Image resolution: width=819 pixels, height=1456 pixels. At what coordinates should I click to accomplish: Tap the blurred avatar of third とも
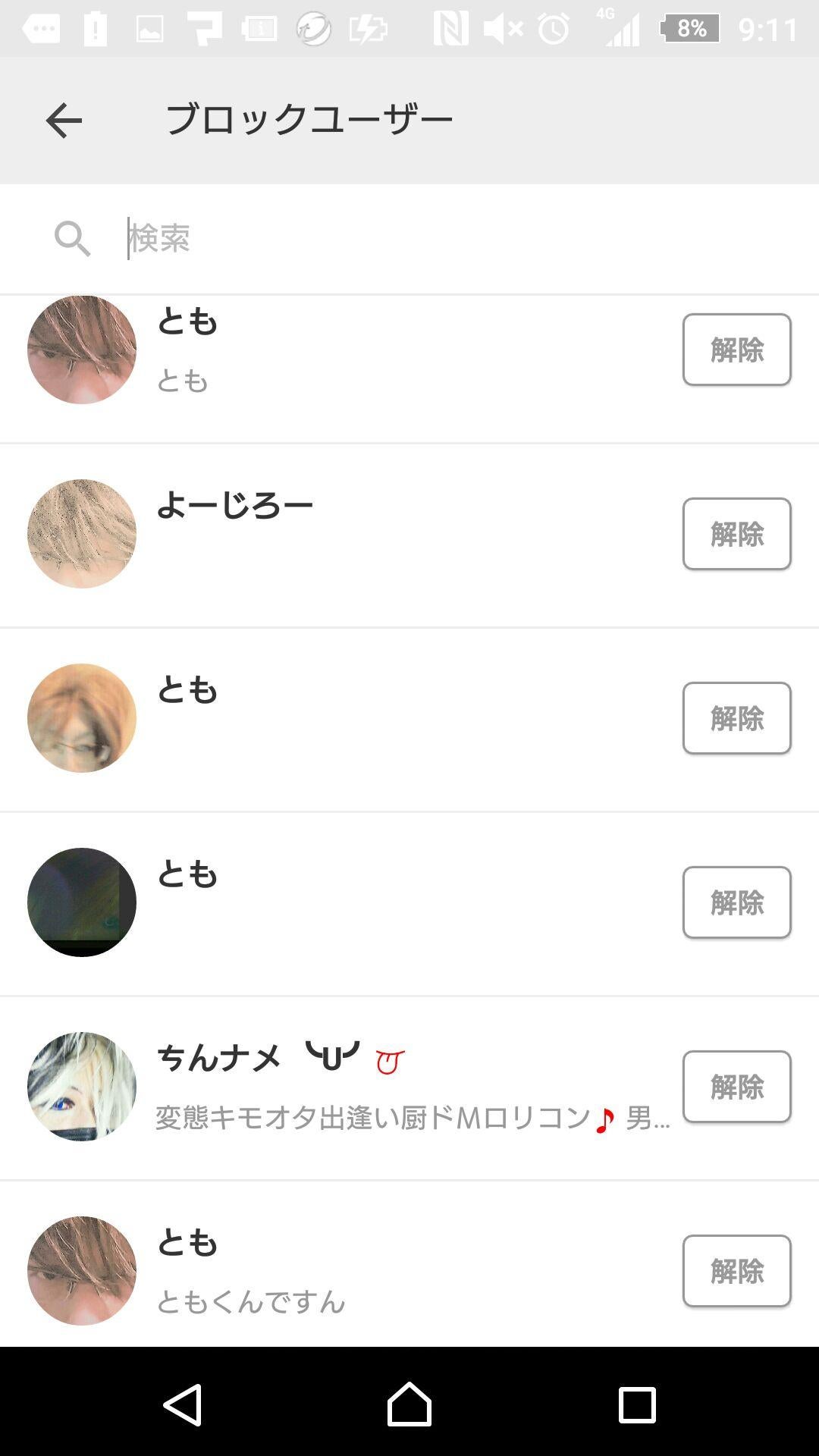tap(81, 717)
